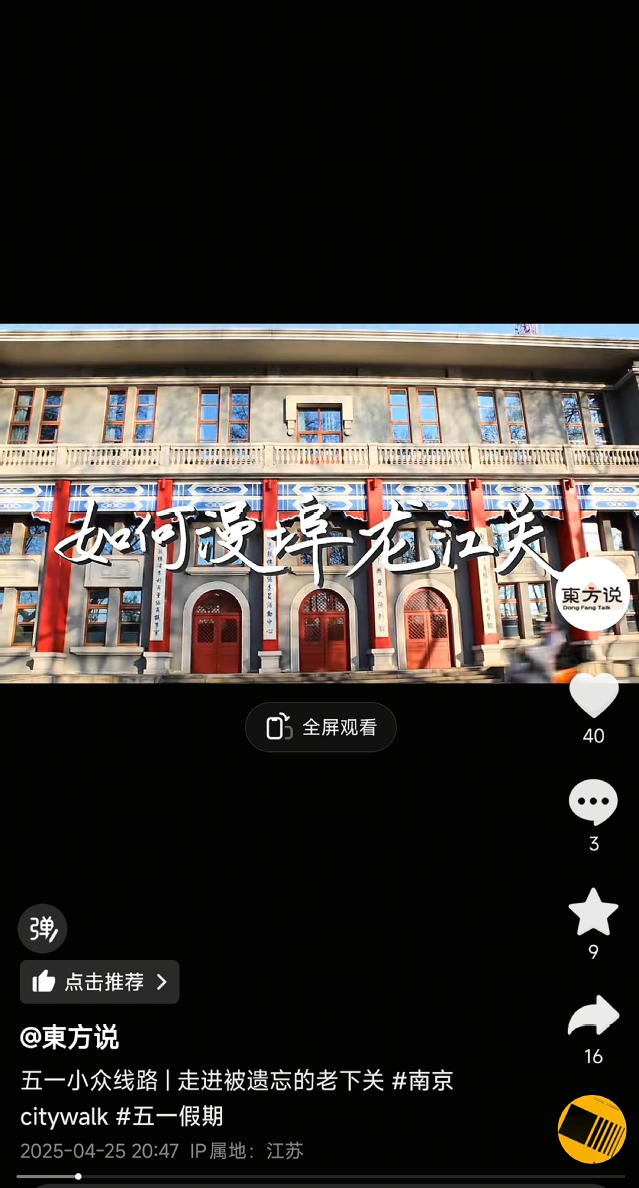Image resolution: width=639 pixels, height=1188 pixels.
Task: Toggle the 弹 danmaku comments button
Action: 42,928
